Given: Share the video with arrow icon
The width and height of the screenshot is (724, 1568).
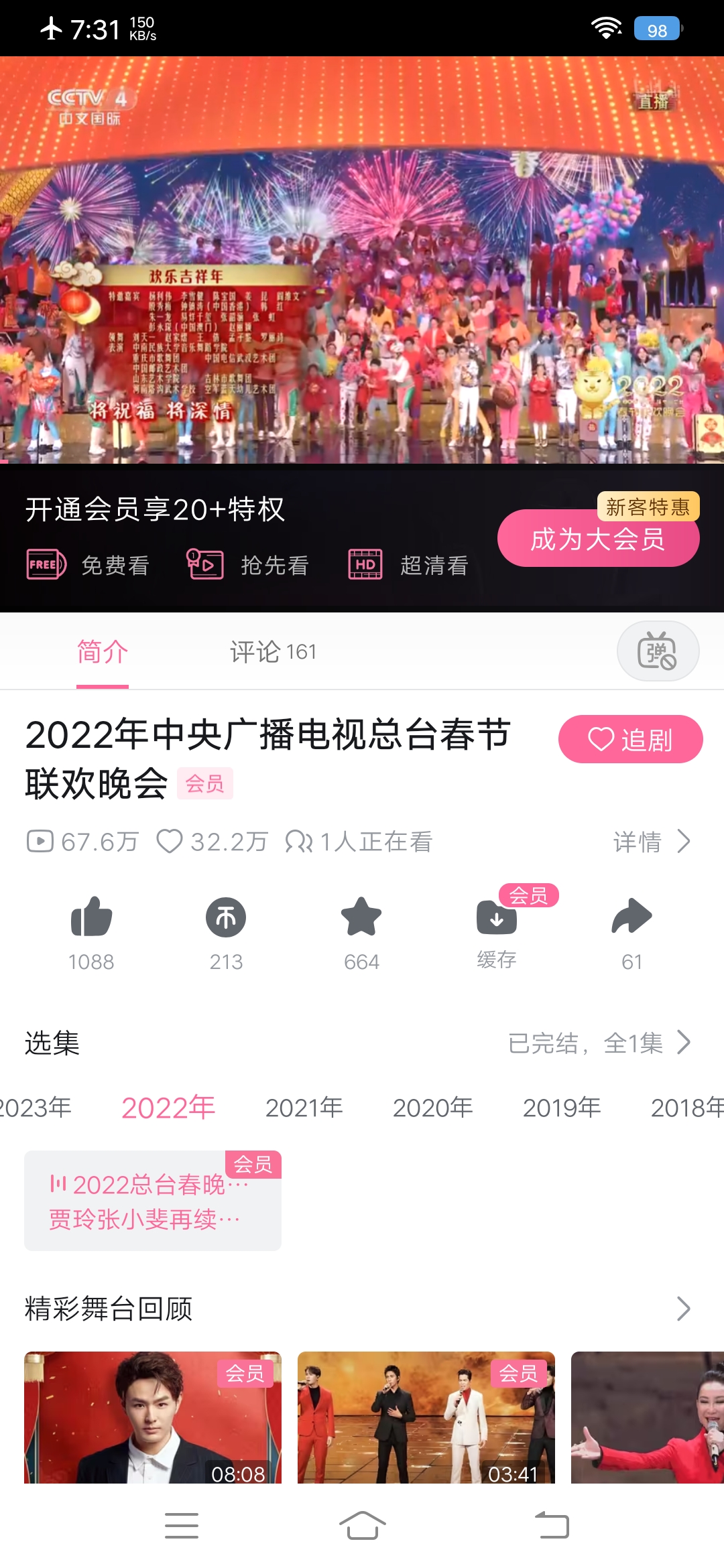Looking at the screenshot, I should (631, 917).
